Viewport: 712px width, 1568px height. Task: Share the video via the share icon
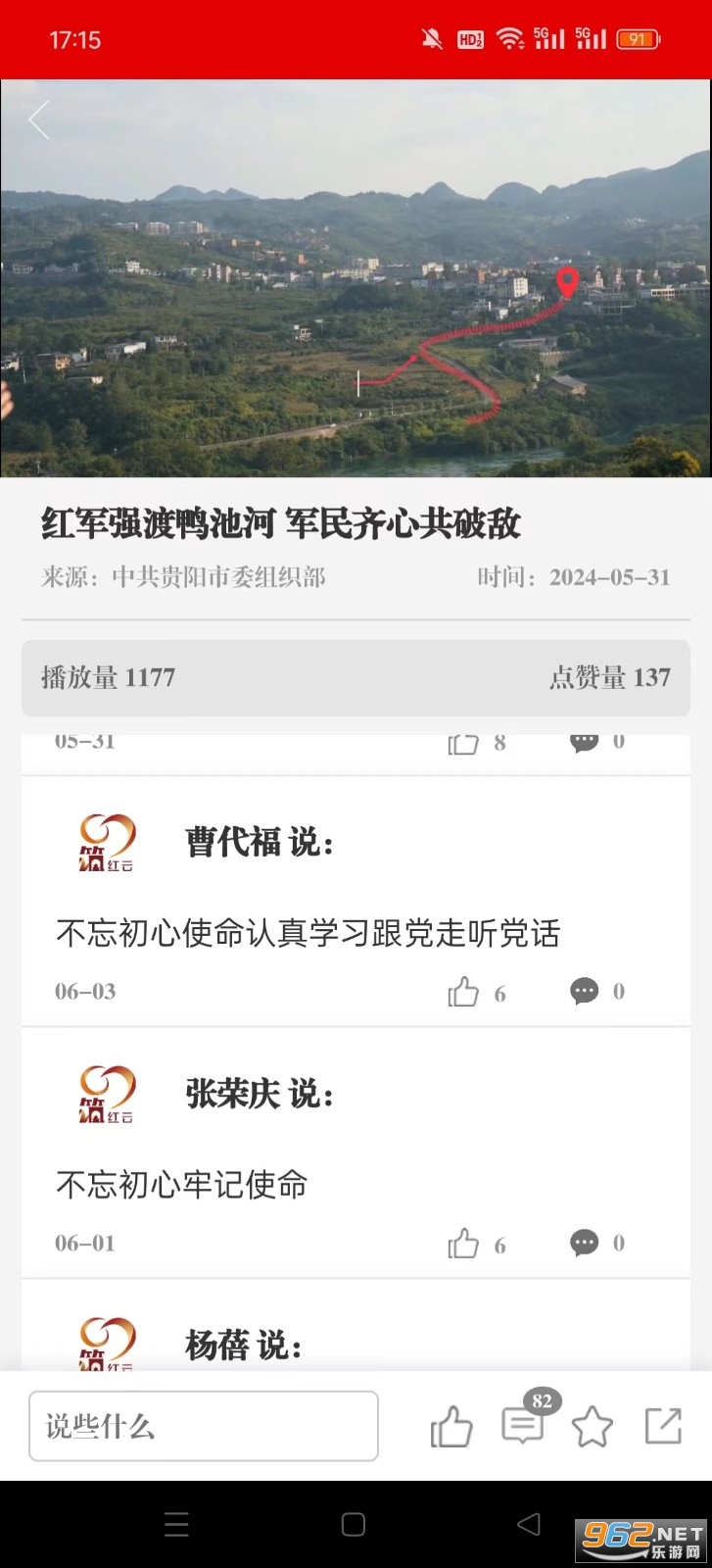(x=665, y=1427)
